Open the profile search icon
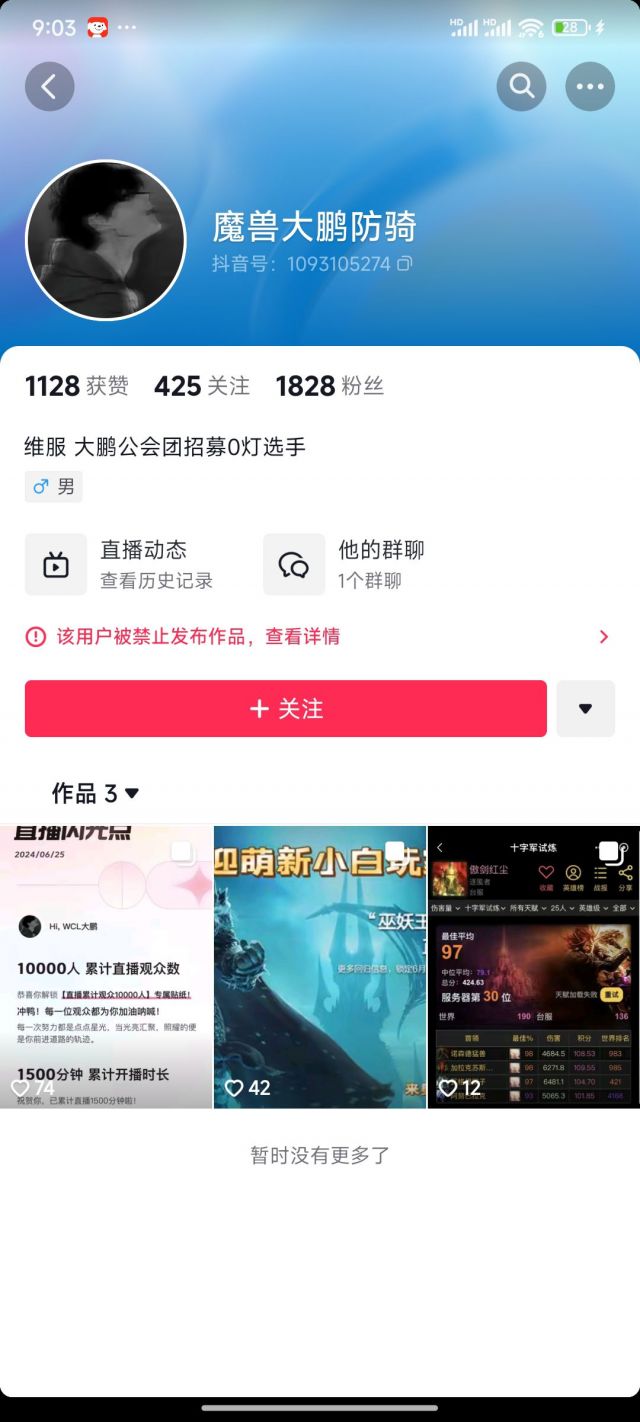Screen dimensions: 640x1422 pos(521,87)
